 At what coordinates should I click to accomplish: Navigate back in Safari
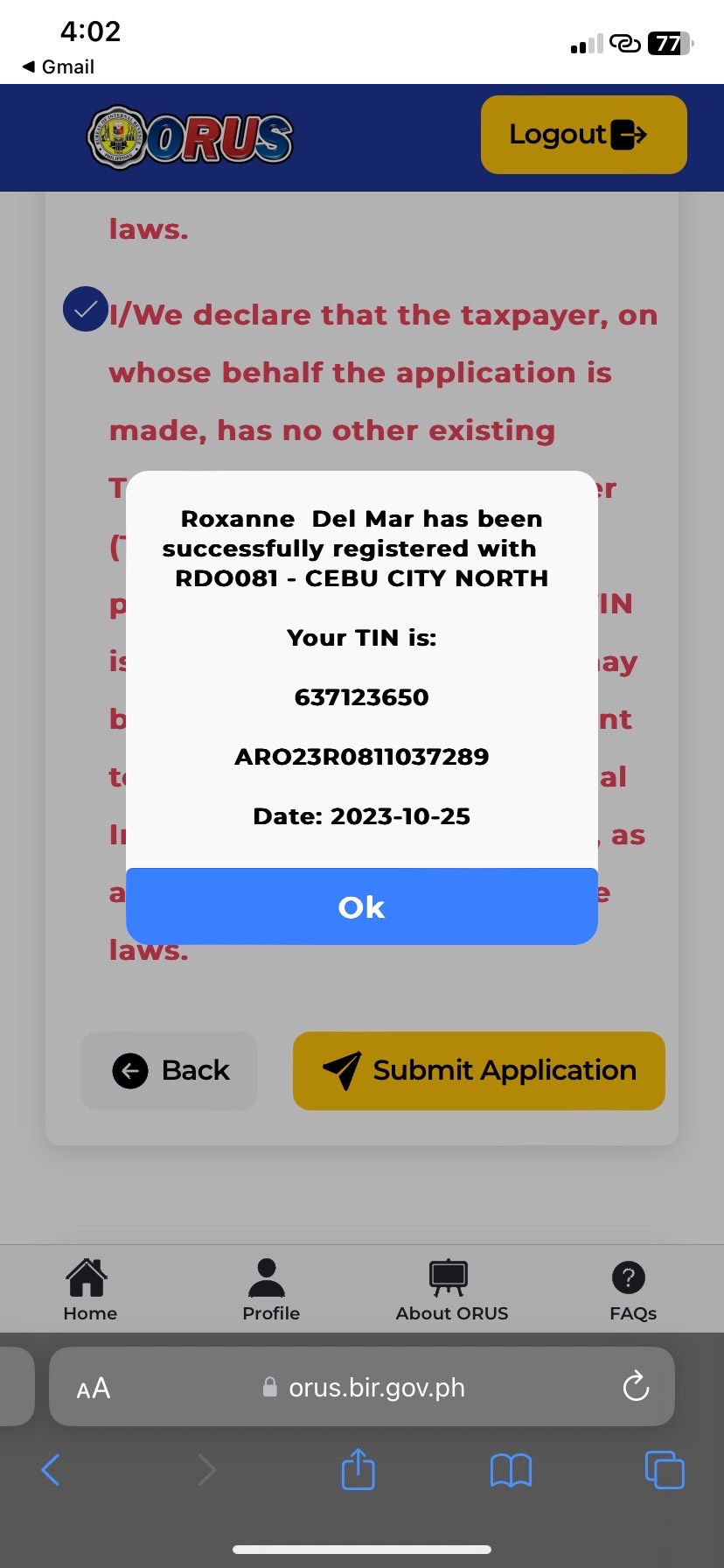coord(51,1470)
